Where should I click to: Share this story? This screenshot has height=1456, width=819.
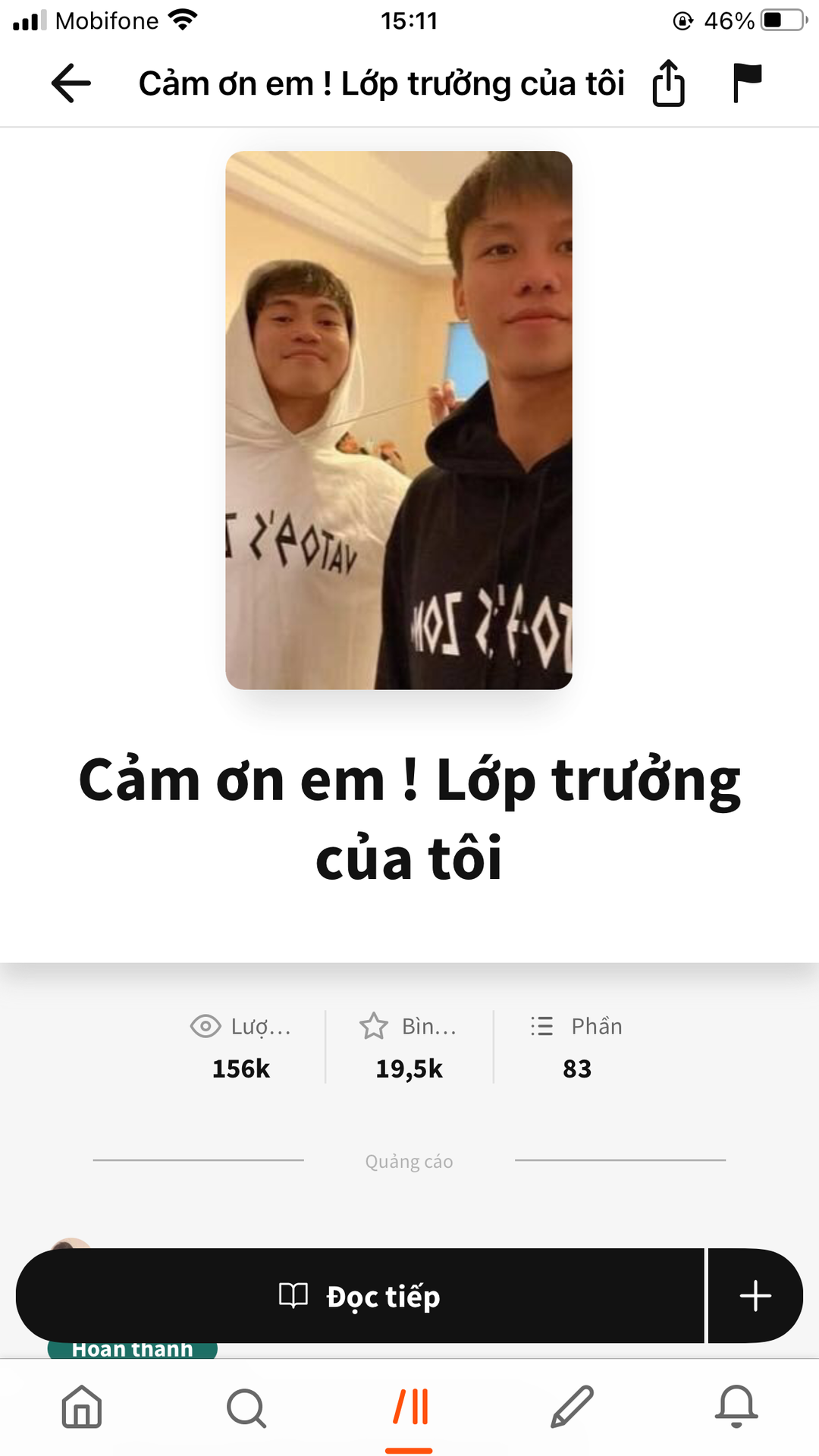pyautogui.click(x=668, y=83)
